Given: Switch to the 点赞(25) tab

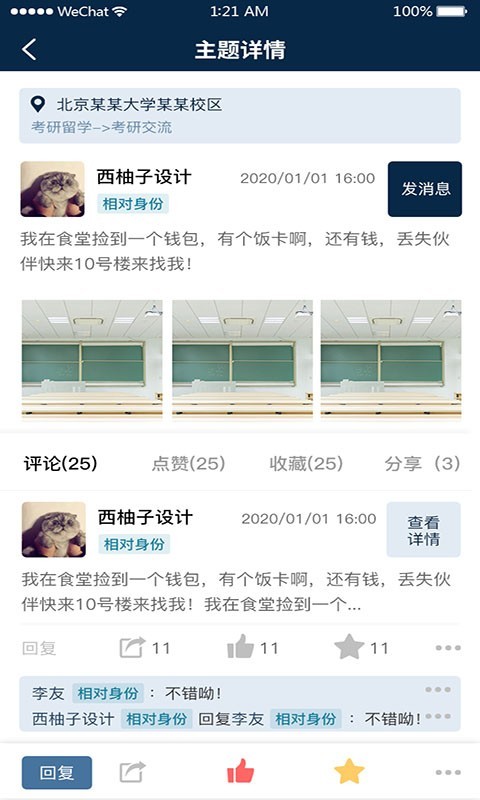Looking at the screenshot, I should 188,463.
